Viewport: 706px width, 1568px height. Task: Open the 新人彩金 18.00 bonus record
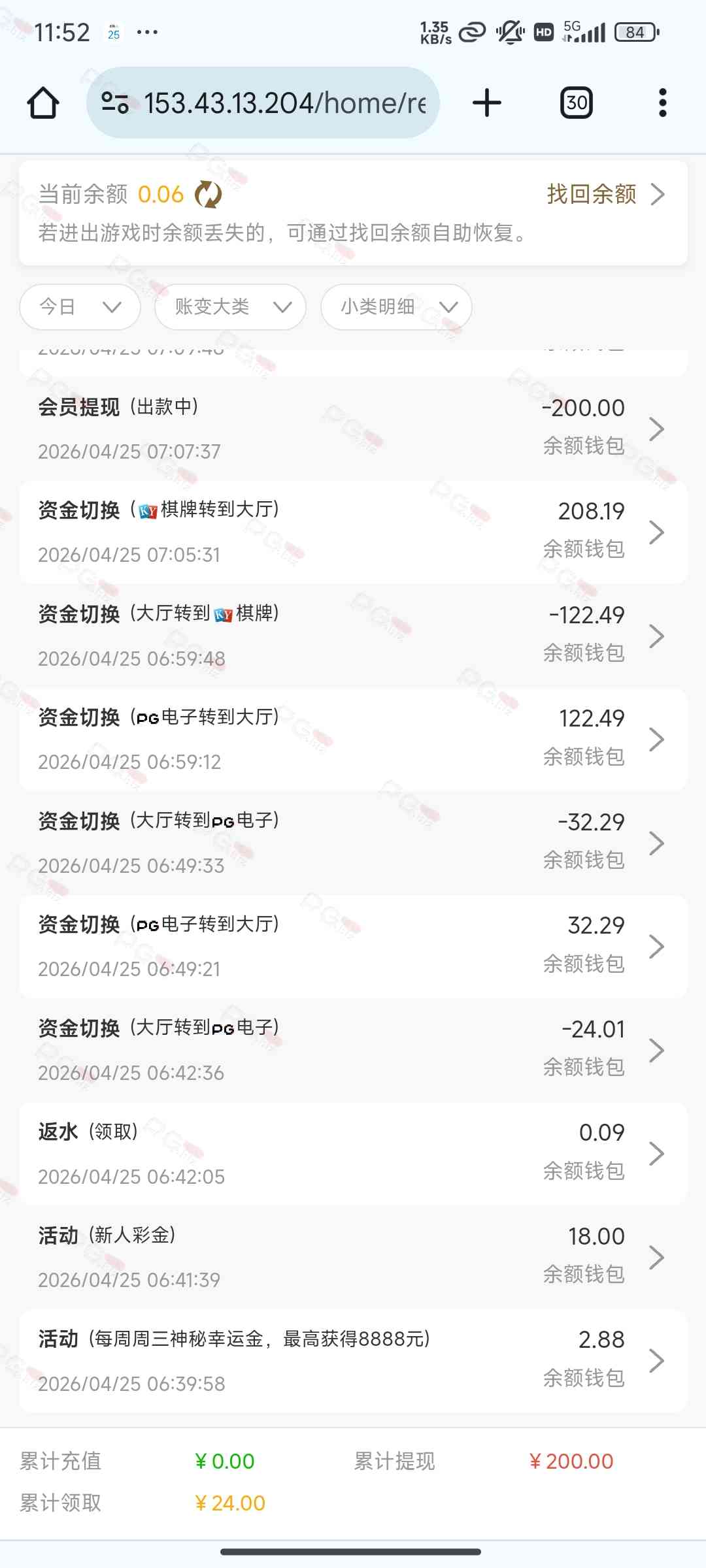point(353,1257)
